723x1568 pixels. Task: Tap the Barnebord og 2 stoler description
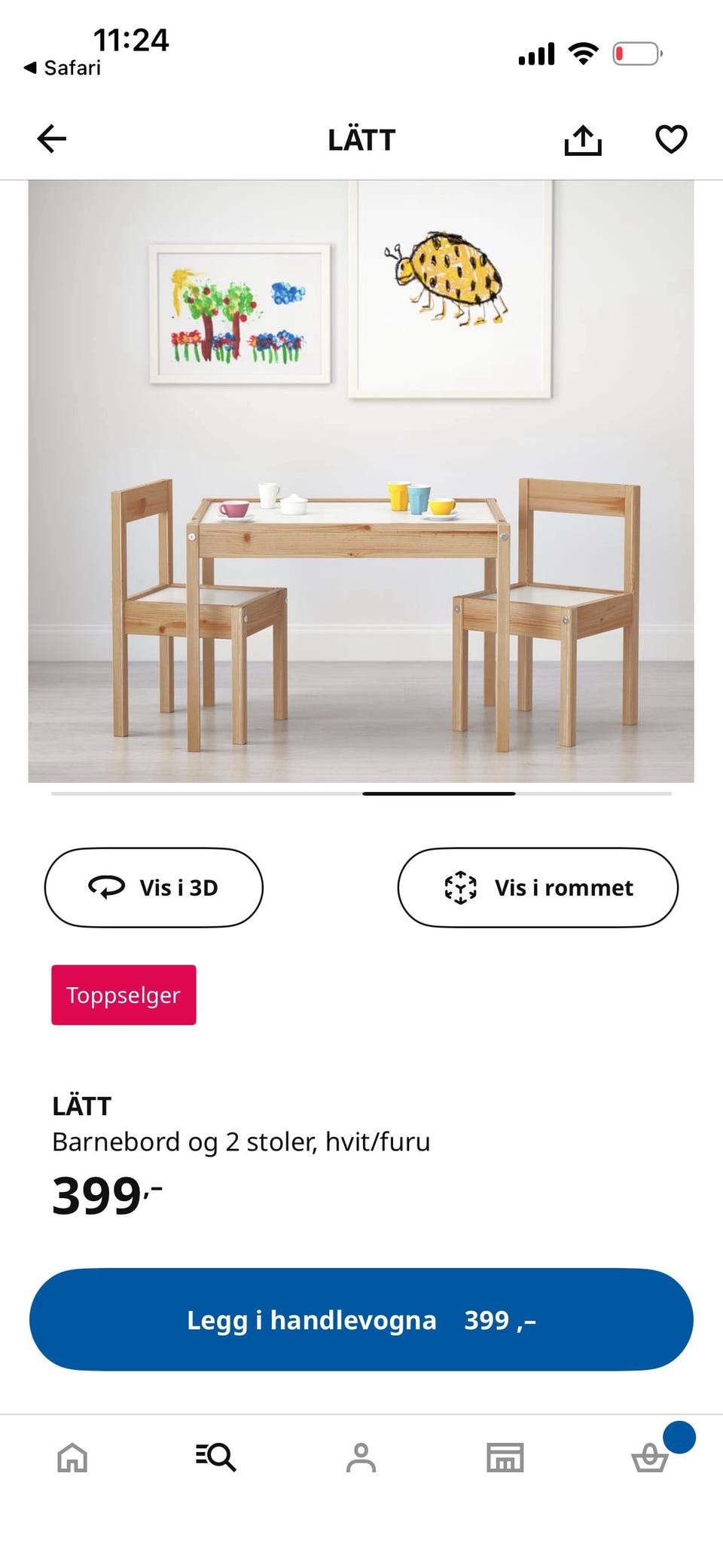point(241,1142)
